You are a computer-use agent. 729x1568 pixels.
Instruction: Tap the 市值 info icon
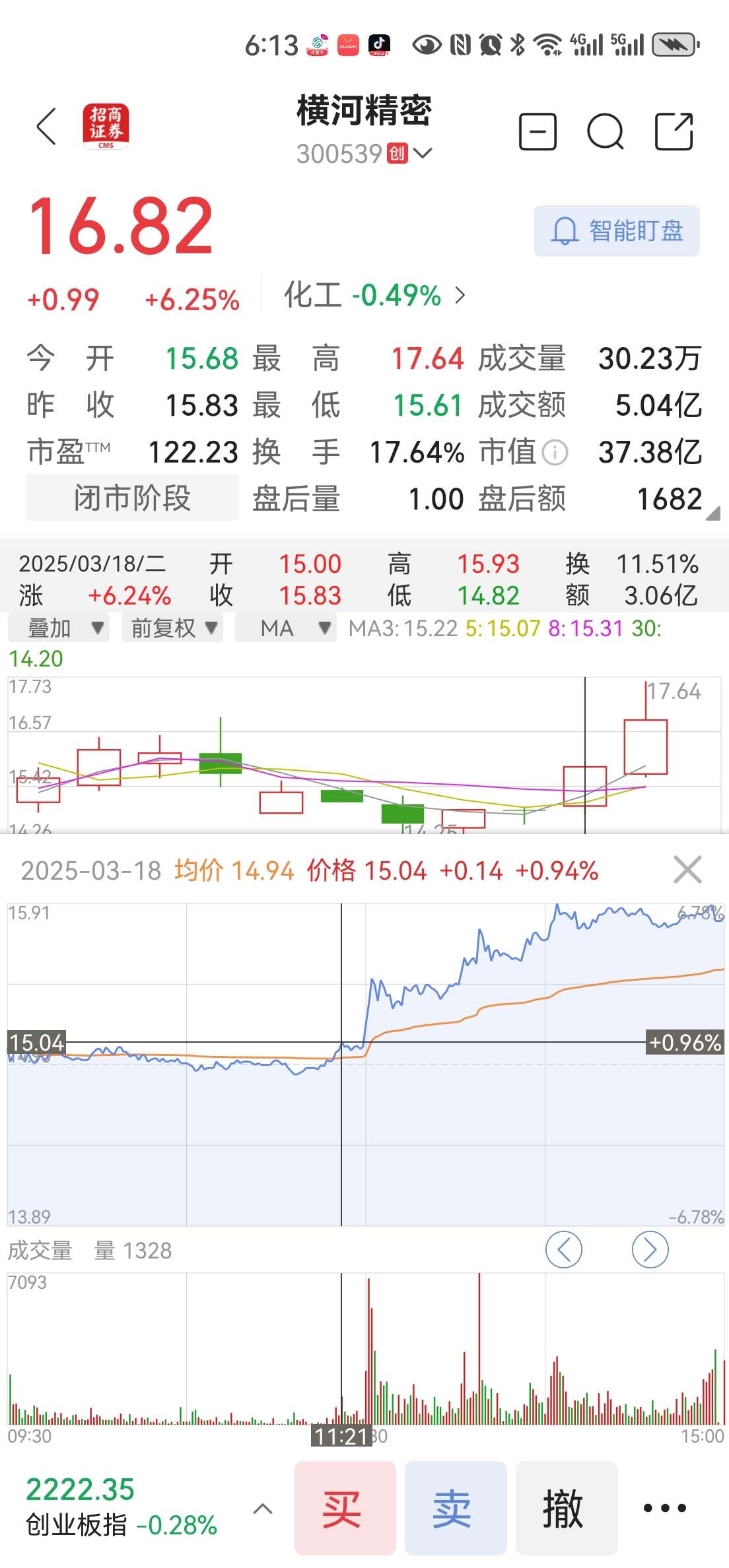coord(555,453)
